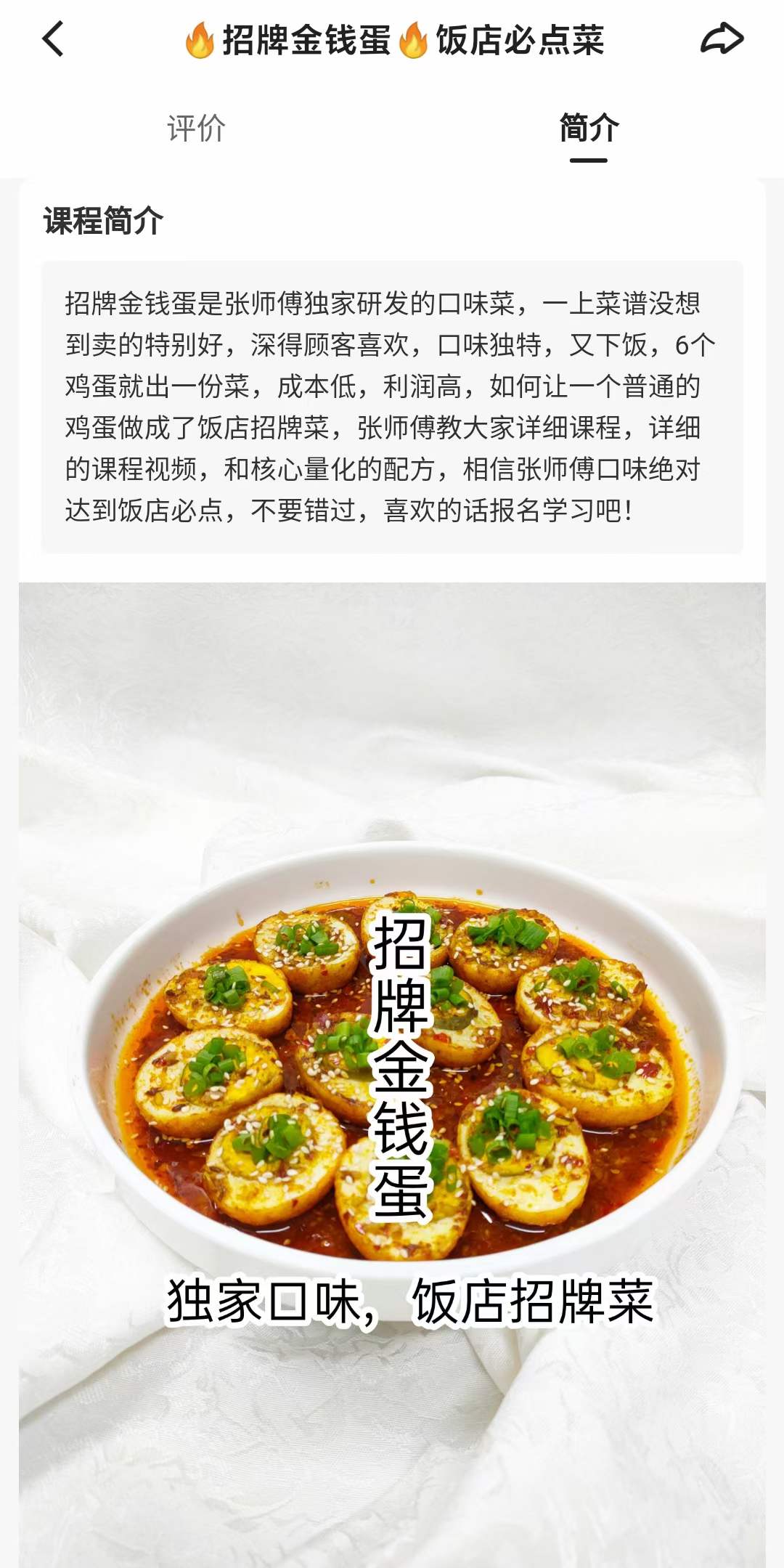Switch to the 评价 tab

pyautogui.click(x=197, y=128)
